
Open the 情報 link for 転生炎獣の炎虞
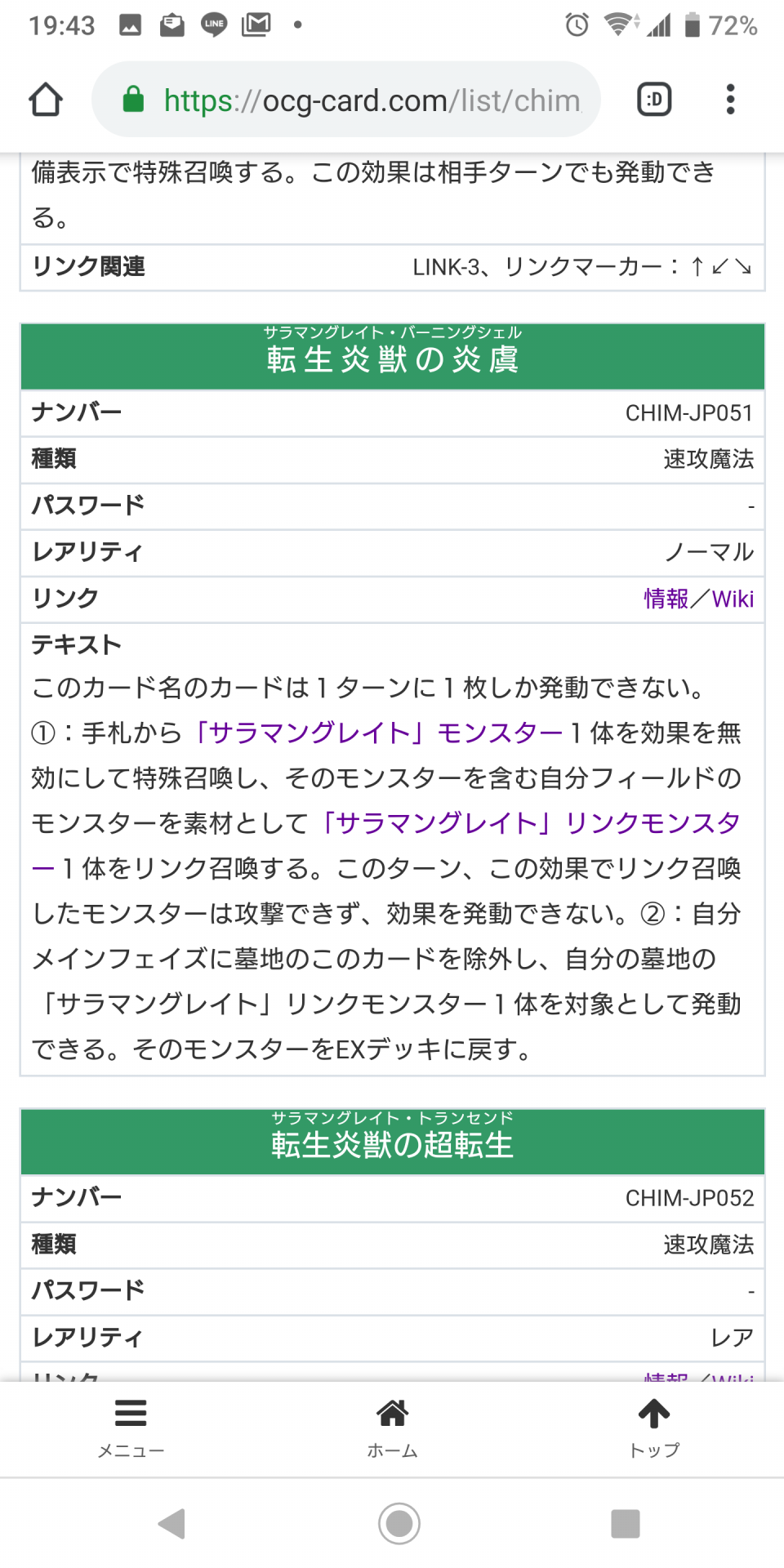click(666, 599)
